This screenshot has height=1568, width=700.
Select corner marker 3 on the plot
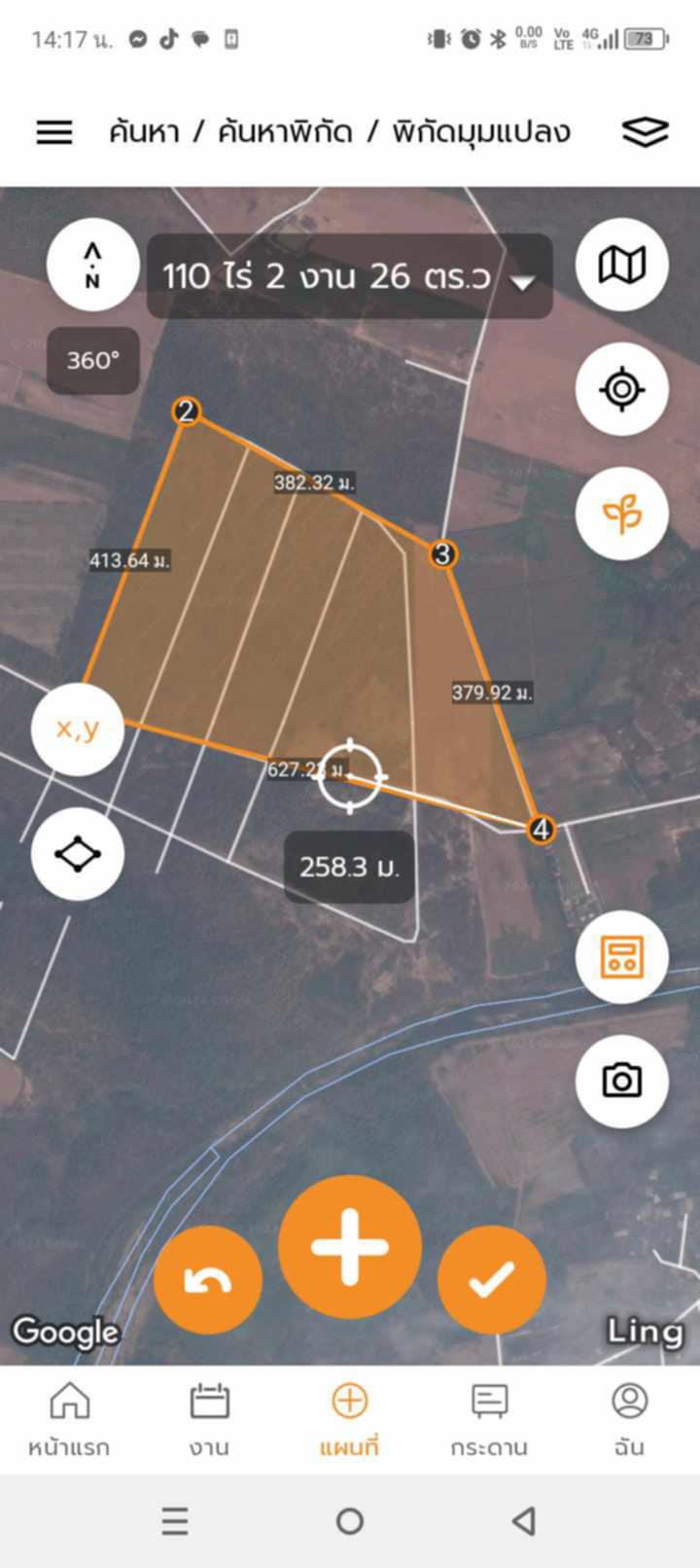pos(443,554)
